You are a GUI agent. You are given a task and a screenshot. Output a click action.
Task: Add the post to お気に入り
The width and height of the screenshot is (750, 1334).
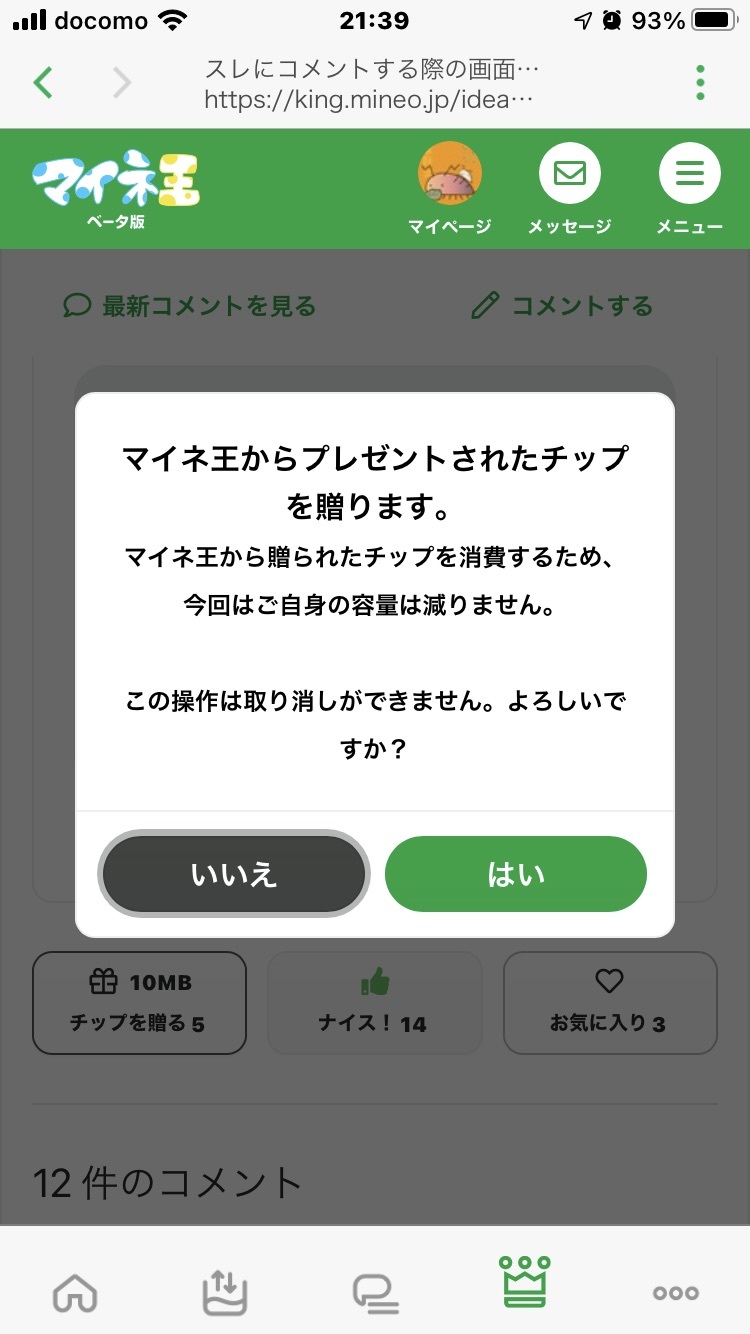coord(609,1002)
